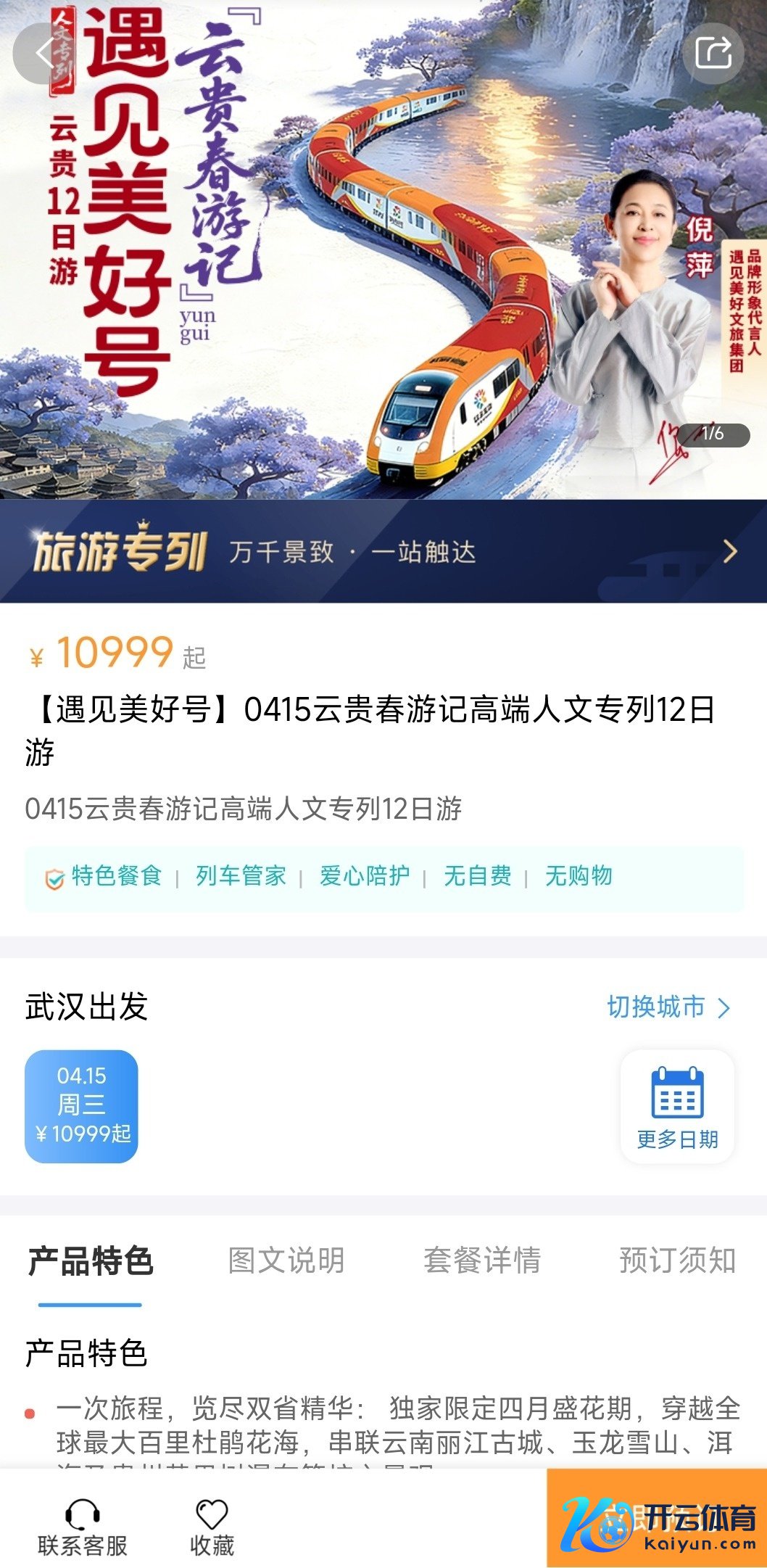Viewport: 767px width, 1568px height.
Task: Share this travel product
Action: click(x=713, y=53)
